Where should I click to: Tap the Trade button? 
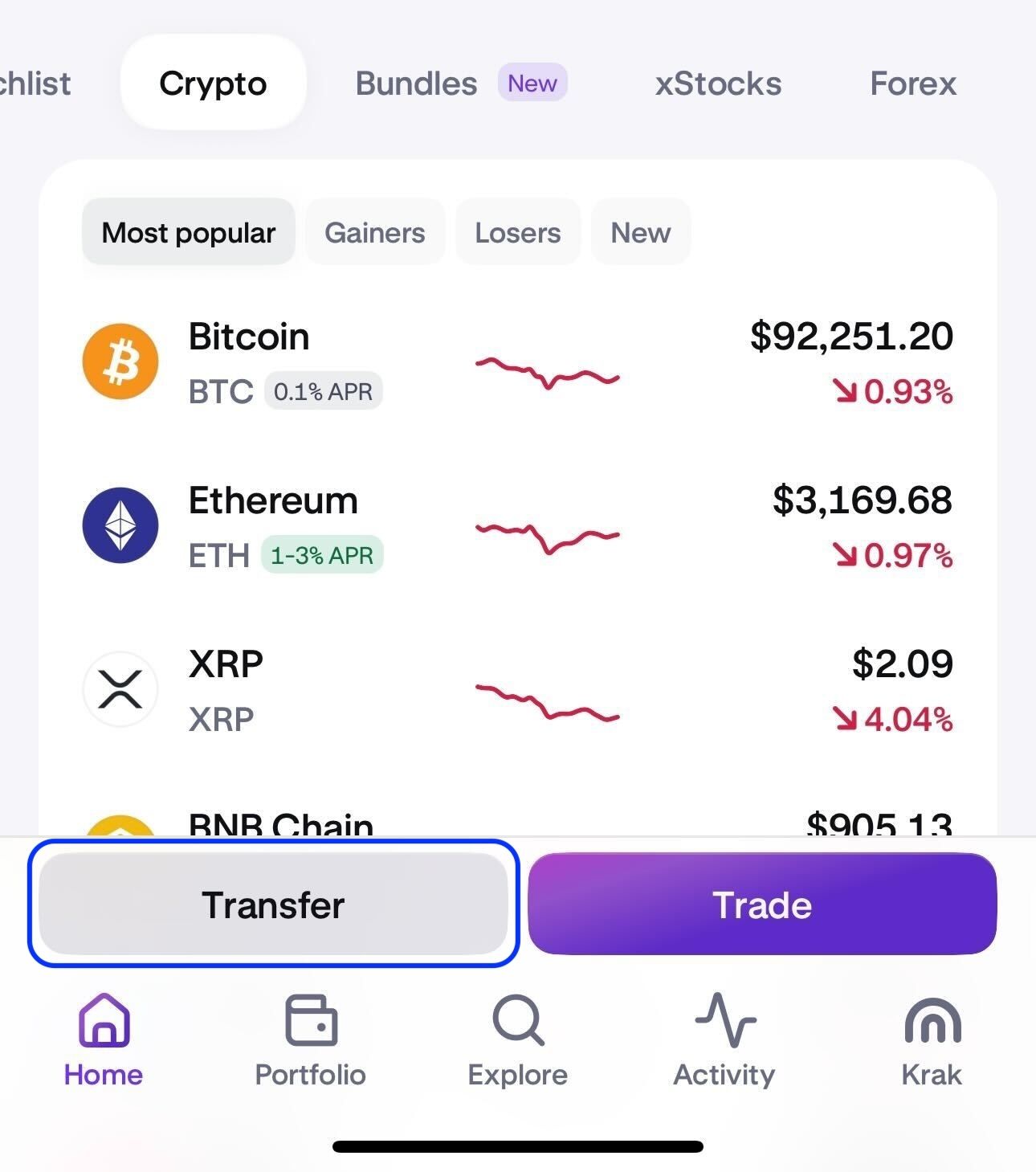762,905
